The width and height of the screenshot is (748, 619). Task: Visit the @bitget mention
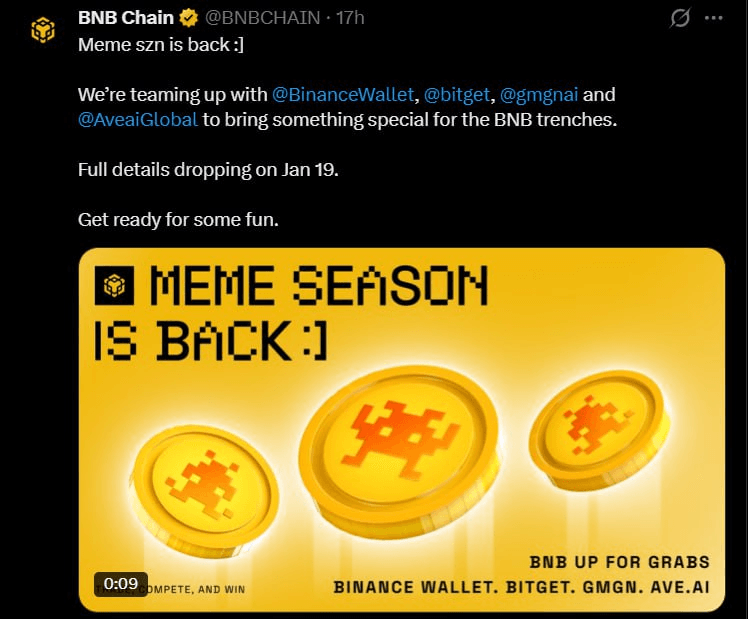[x=457, y=95]
